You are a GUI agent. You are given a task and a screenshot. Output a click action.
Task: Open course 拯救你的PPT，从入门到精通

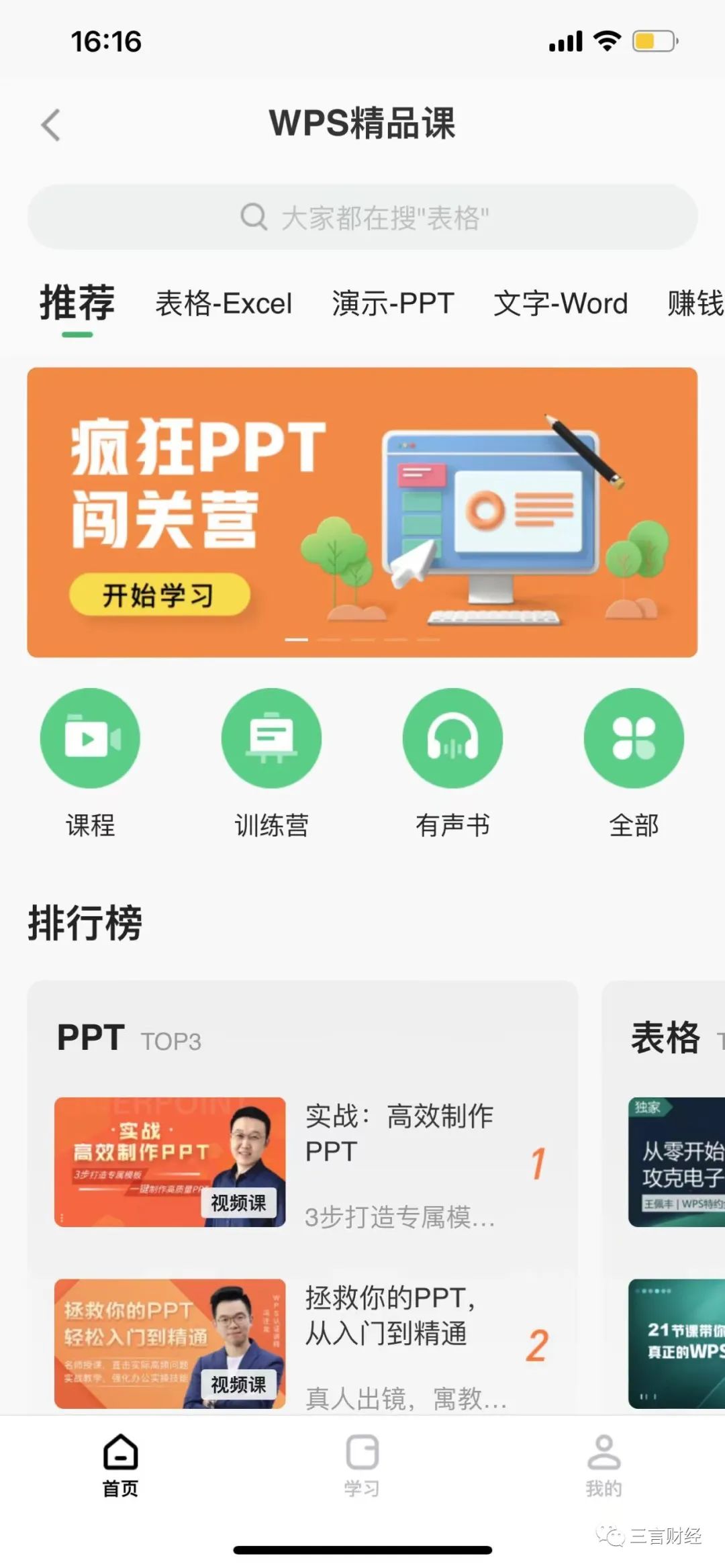[x=302, y=1344]
